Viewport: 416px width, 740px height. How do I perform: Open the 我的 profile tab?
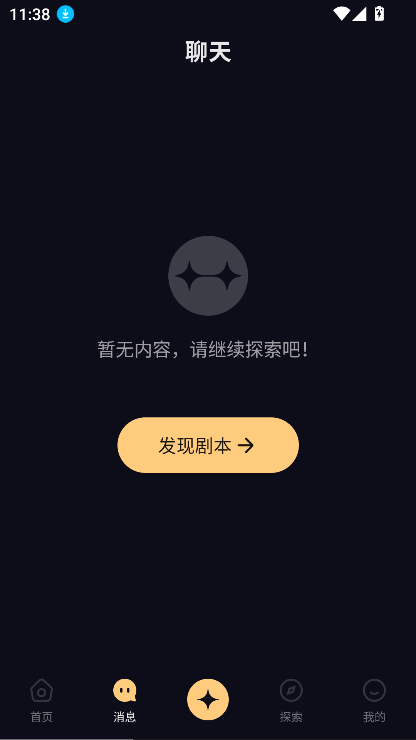coord(374,700)
